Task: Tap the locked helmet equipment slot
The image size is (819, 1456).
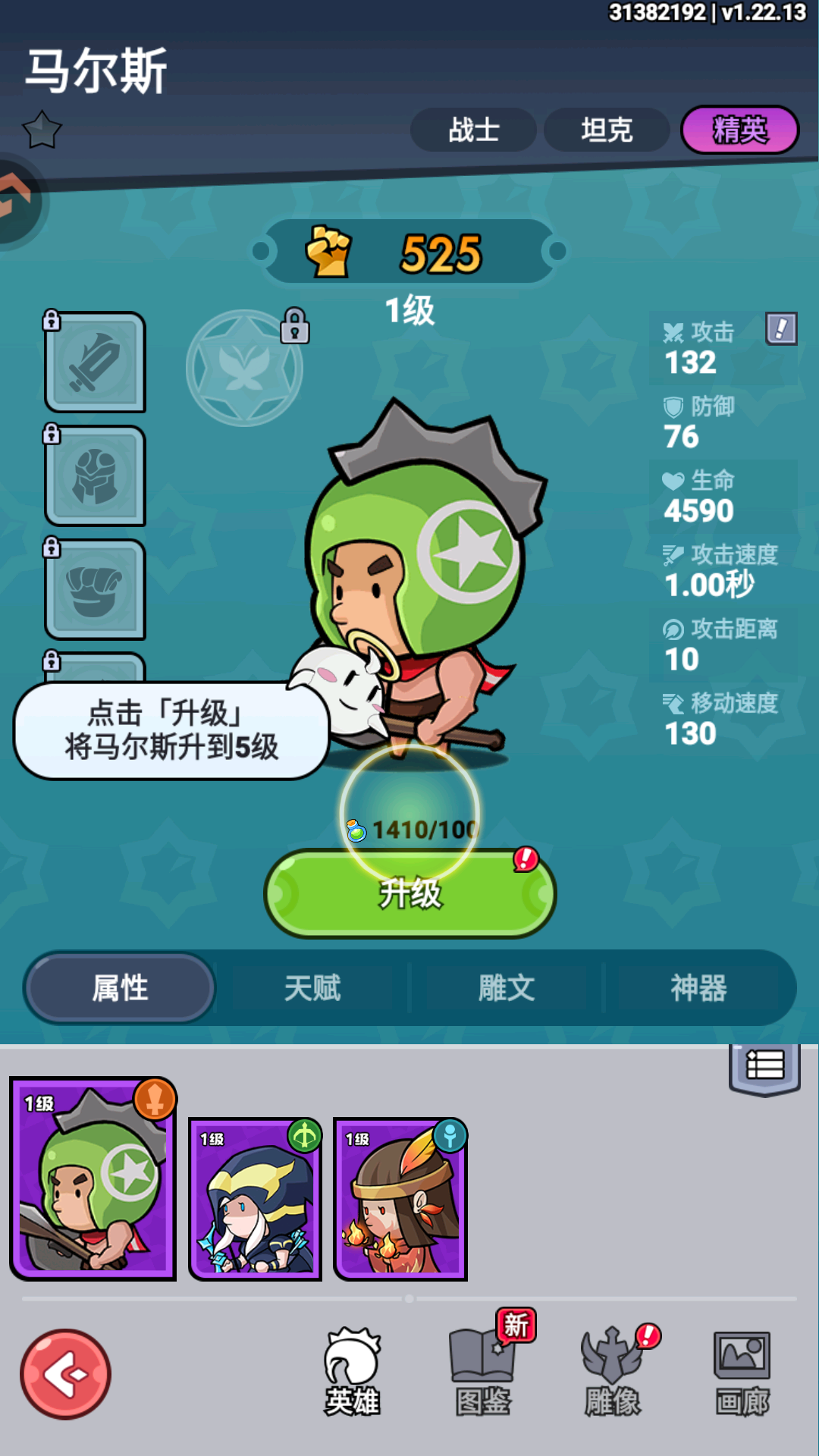Action: (x=96, y=476)
